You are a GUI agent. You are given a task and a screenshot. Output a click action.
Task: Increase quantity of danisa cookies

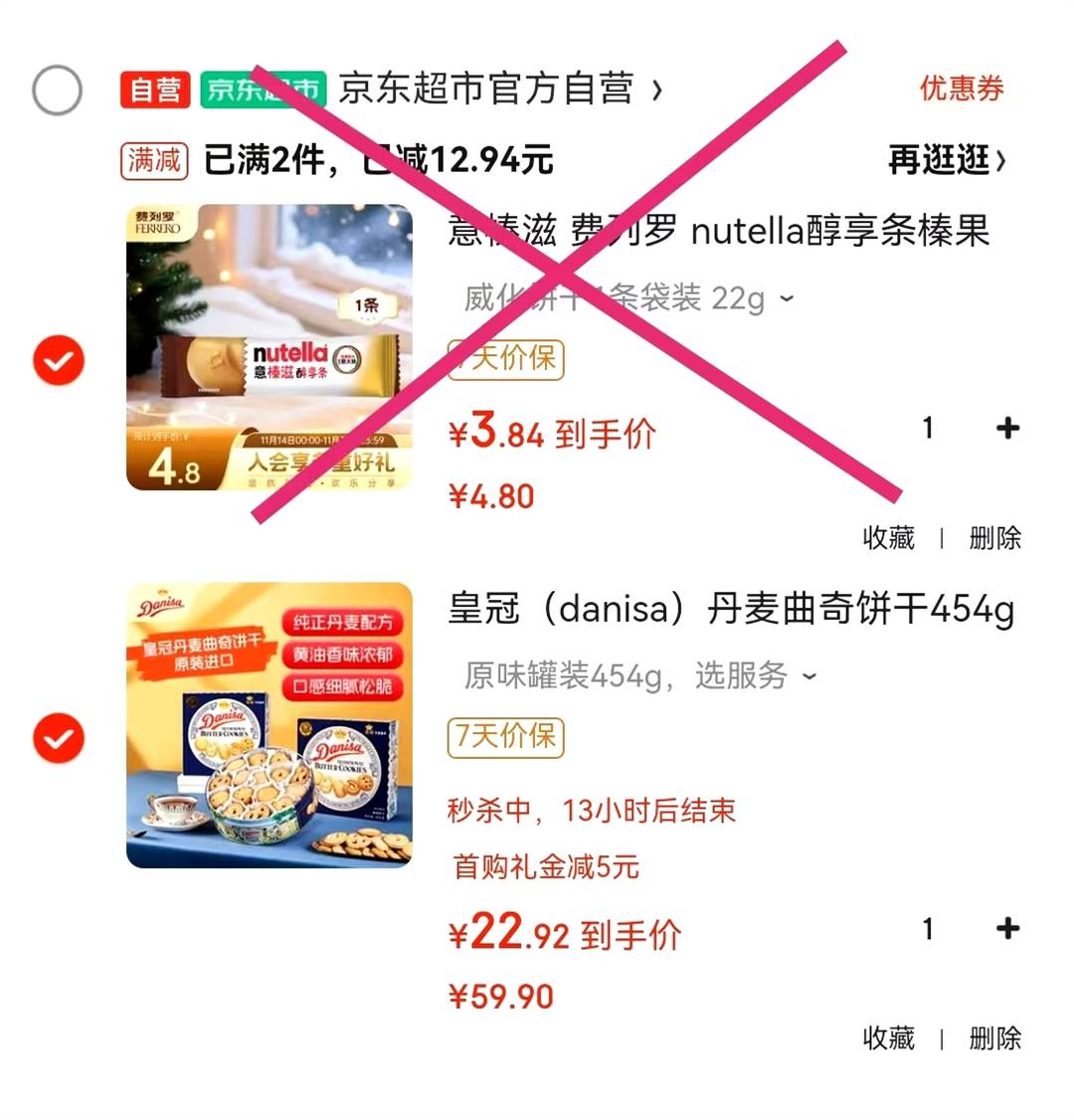(1007, 928)
